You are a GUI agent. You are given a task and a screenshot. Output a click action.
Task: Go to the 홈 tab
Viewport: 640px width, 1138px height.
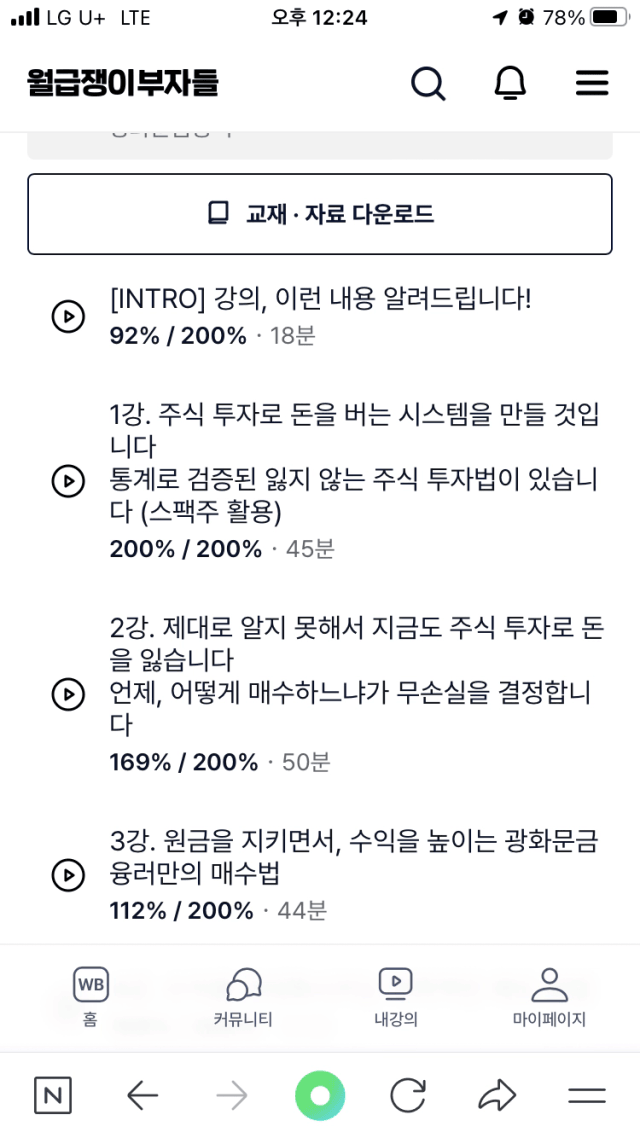[91, 997]
